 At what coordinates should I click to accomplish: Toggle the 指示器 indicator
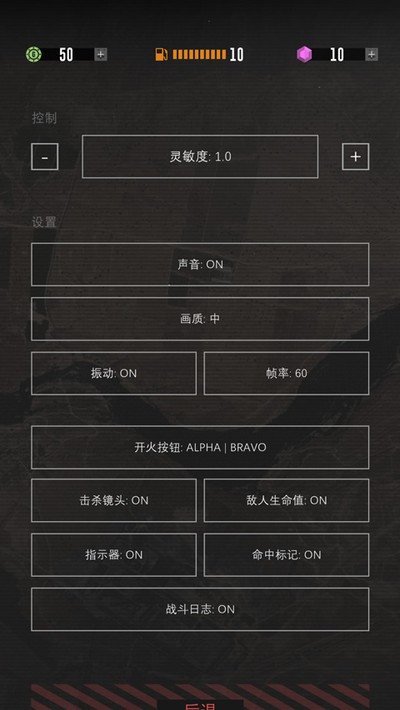(x=114, y=555)
